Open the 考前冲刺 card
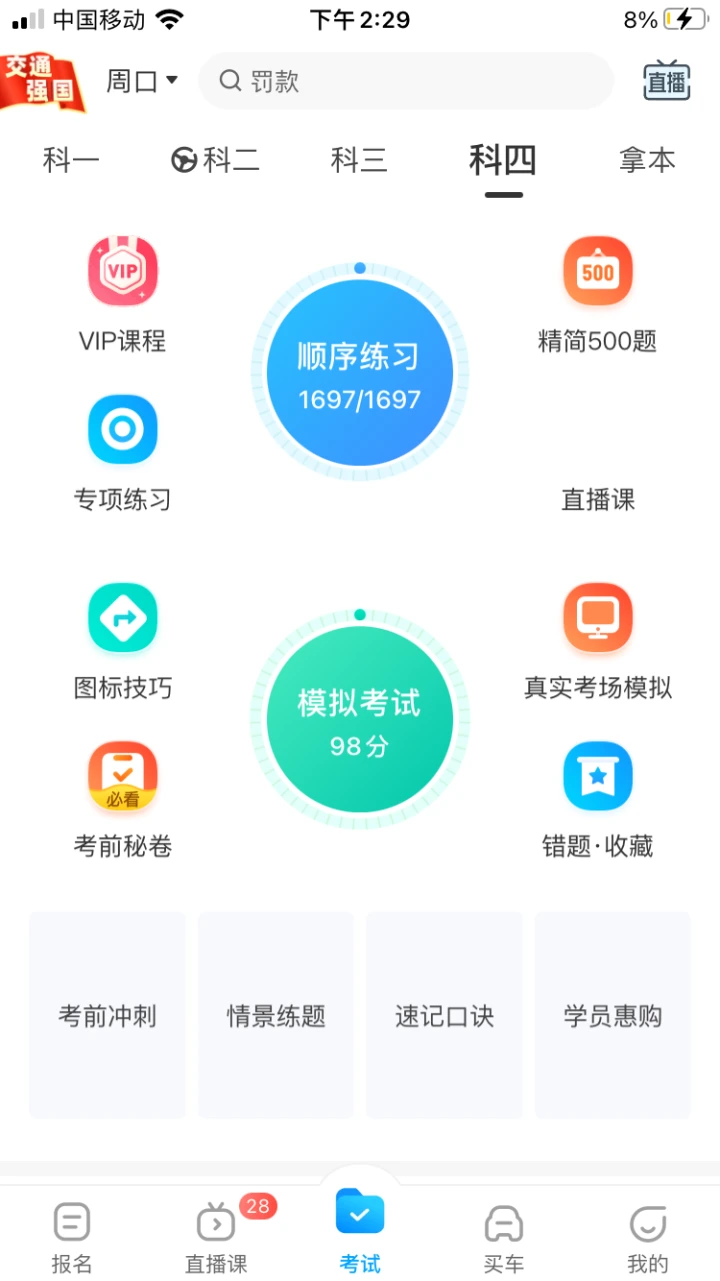The width and height of the screenshot is (720, 1281). (107, 1016)
